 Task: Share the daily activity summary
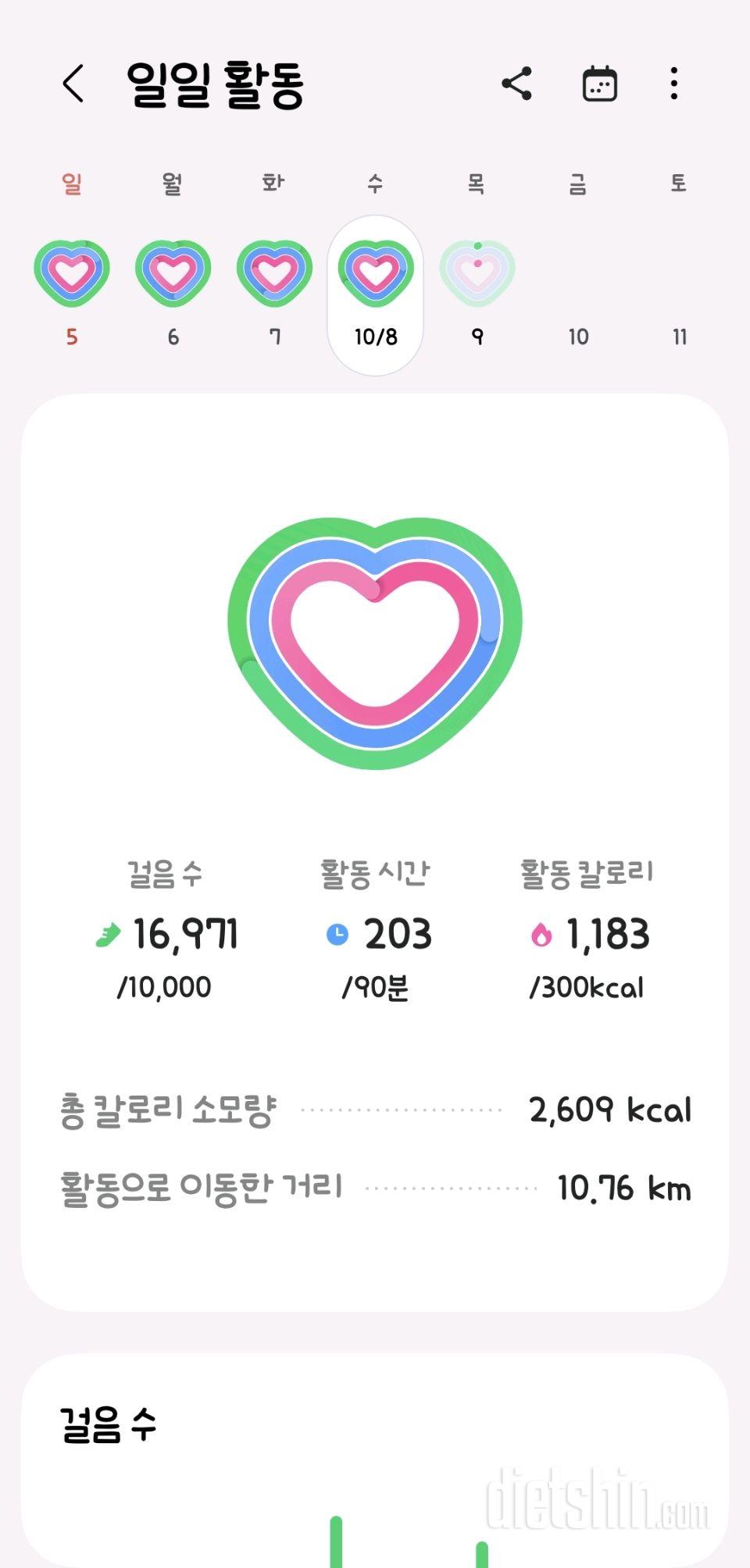516,84
